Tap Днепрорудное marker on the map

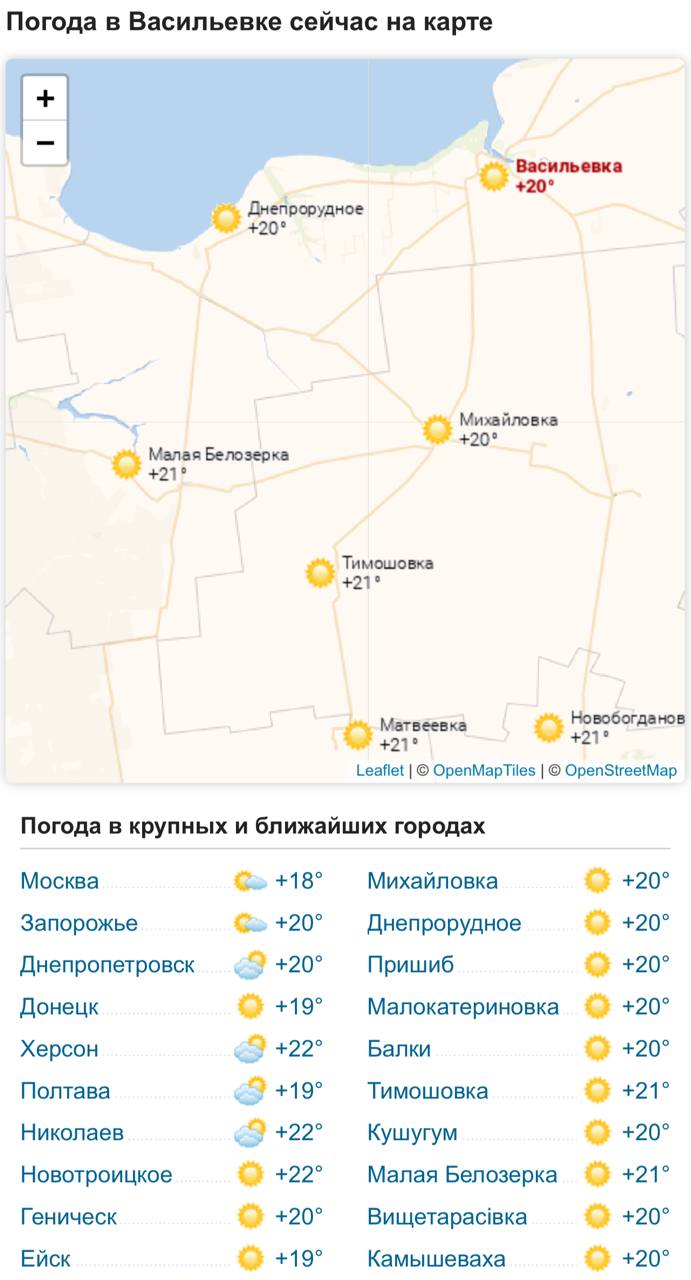[x=227, y=217]
